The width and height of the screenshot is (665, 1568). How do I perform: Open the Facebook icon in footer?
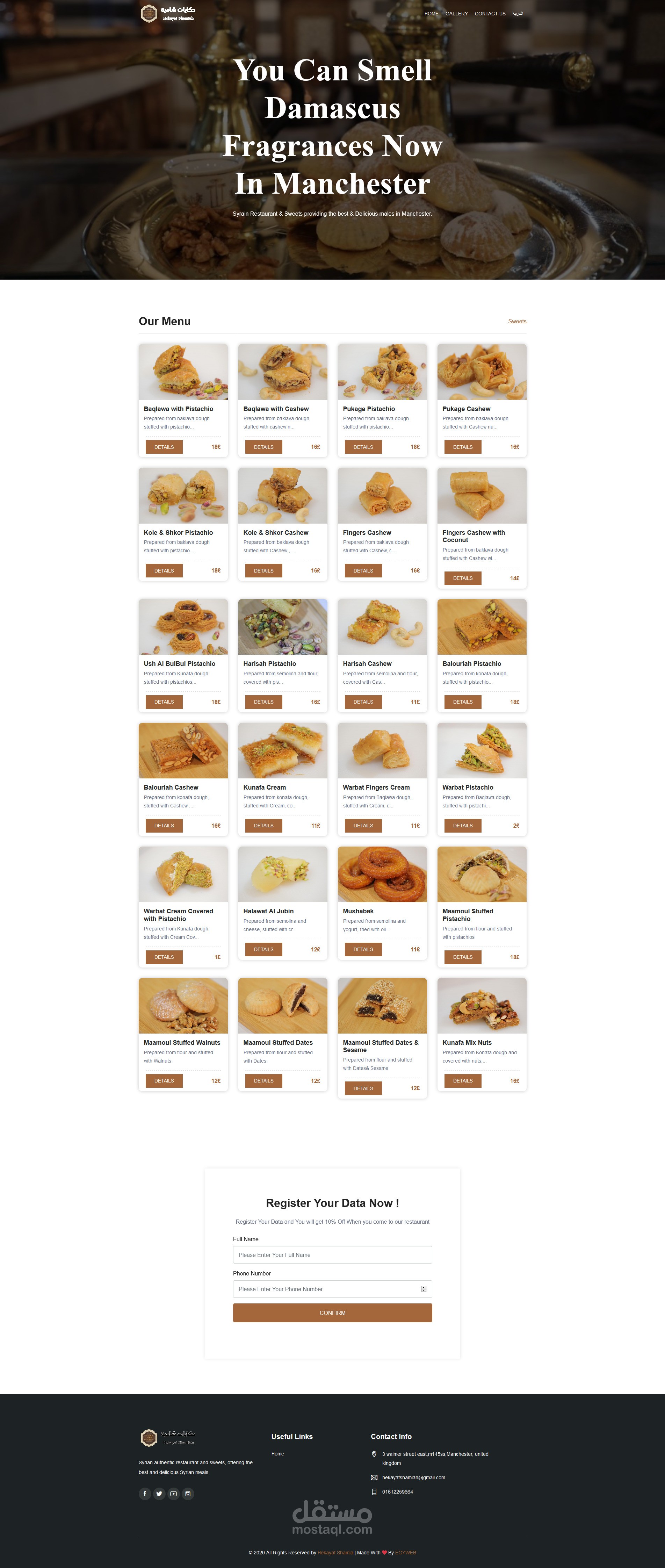pyautogui.click(x=145, y=1493)
